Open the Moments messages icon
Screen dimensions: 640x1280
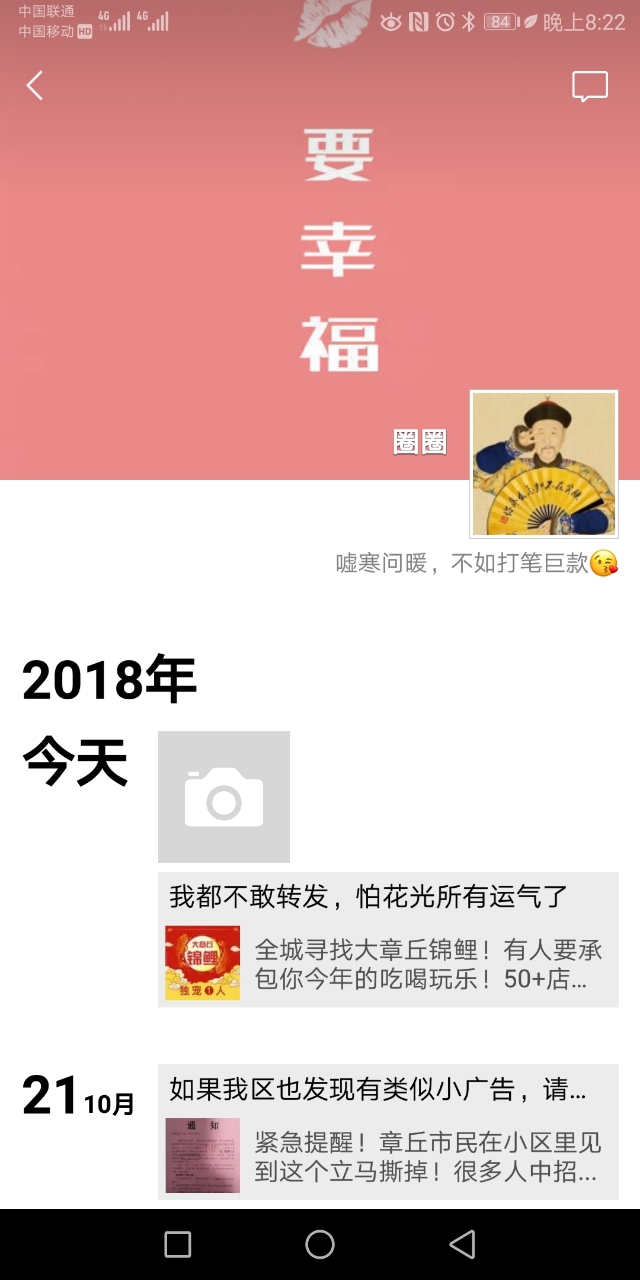[590, 86]
